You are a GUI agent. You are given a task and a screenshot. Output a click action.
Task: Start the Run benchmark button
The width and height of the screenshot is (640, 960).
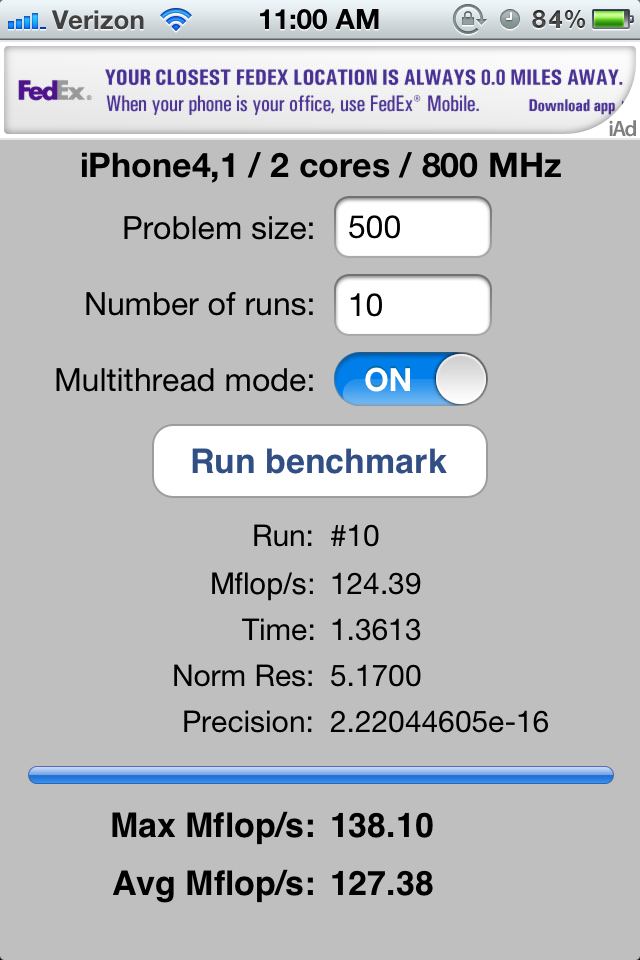320,461
